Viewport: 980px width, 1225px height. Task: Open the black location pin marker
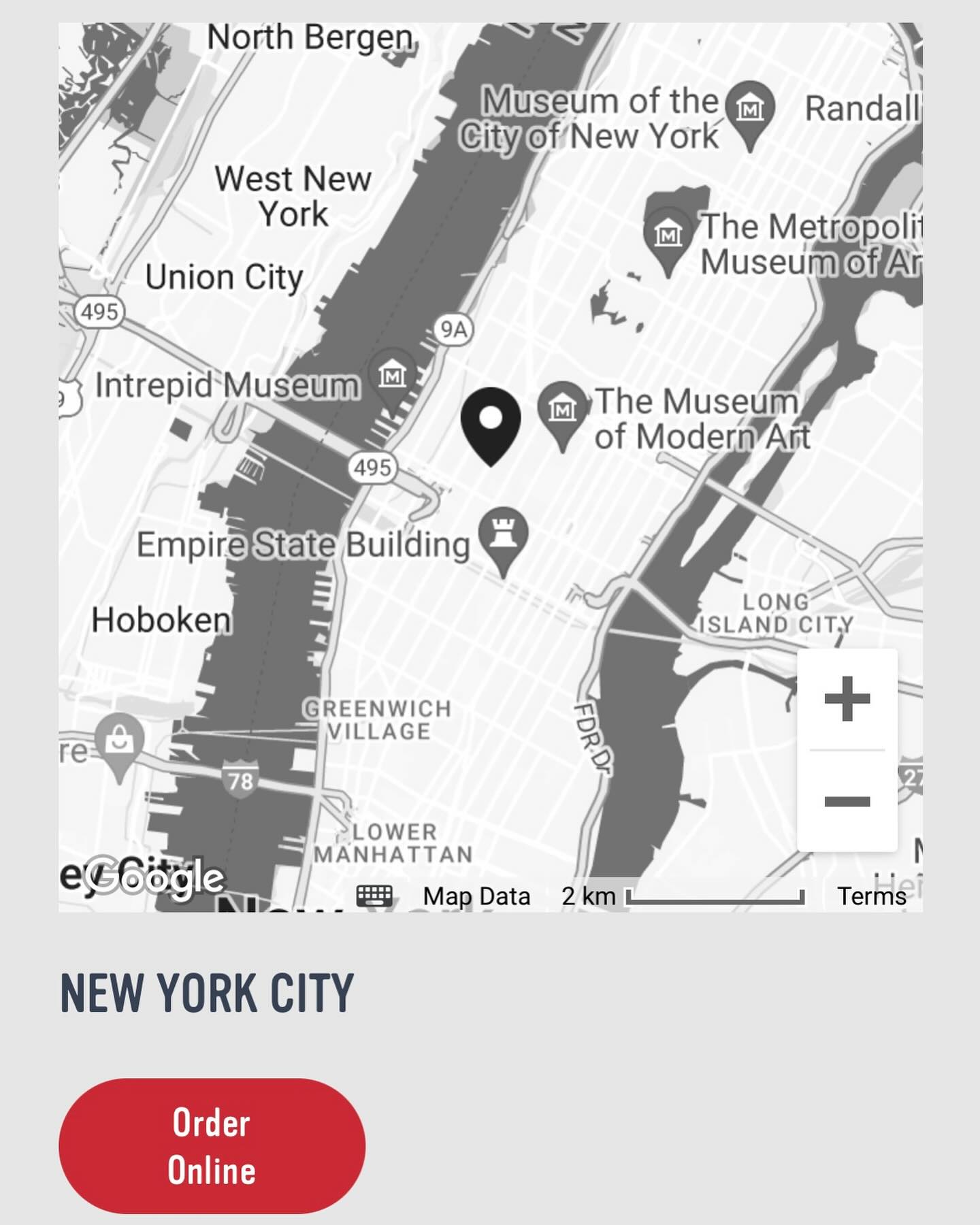tap(491, 422)
